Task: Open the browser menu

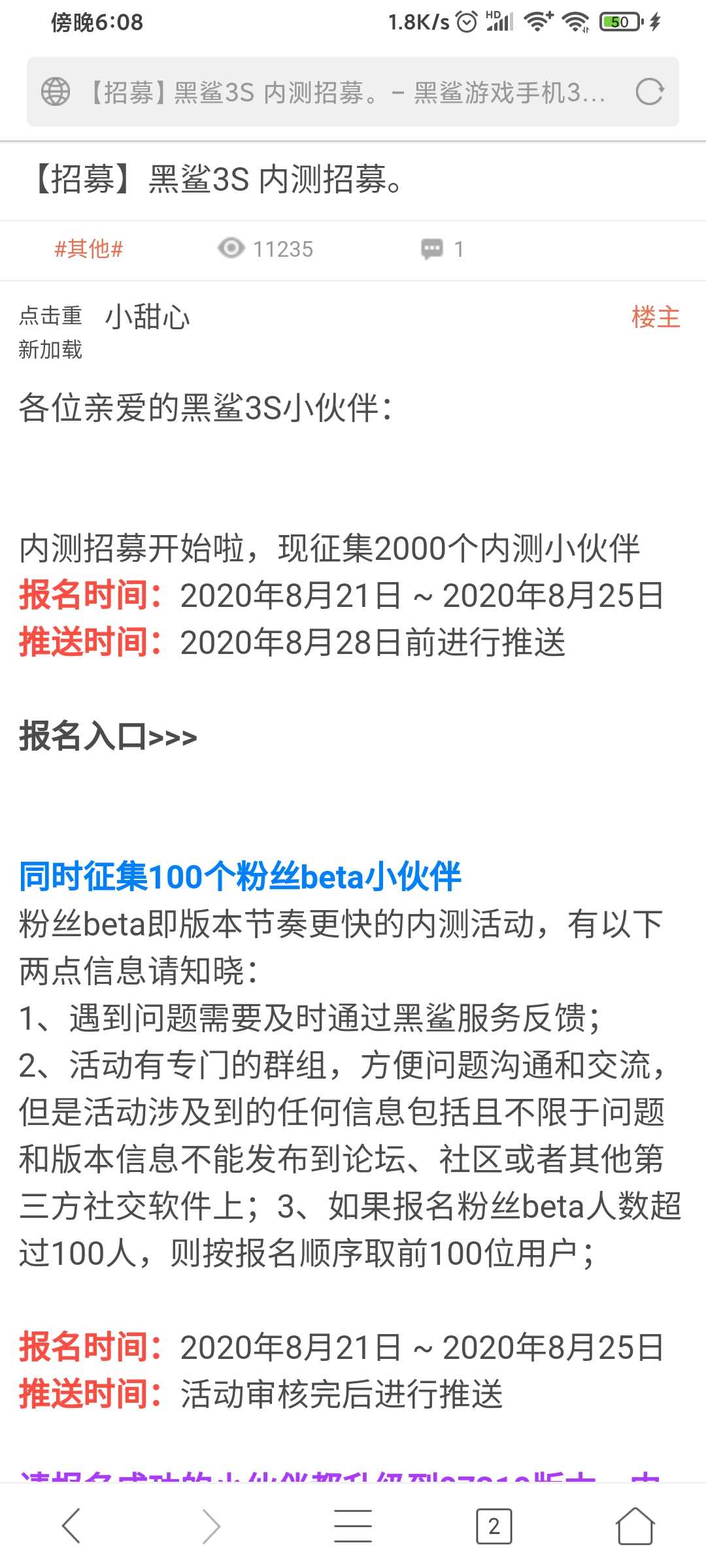Action: [x=353, y=1526]
